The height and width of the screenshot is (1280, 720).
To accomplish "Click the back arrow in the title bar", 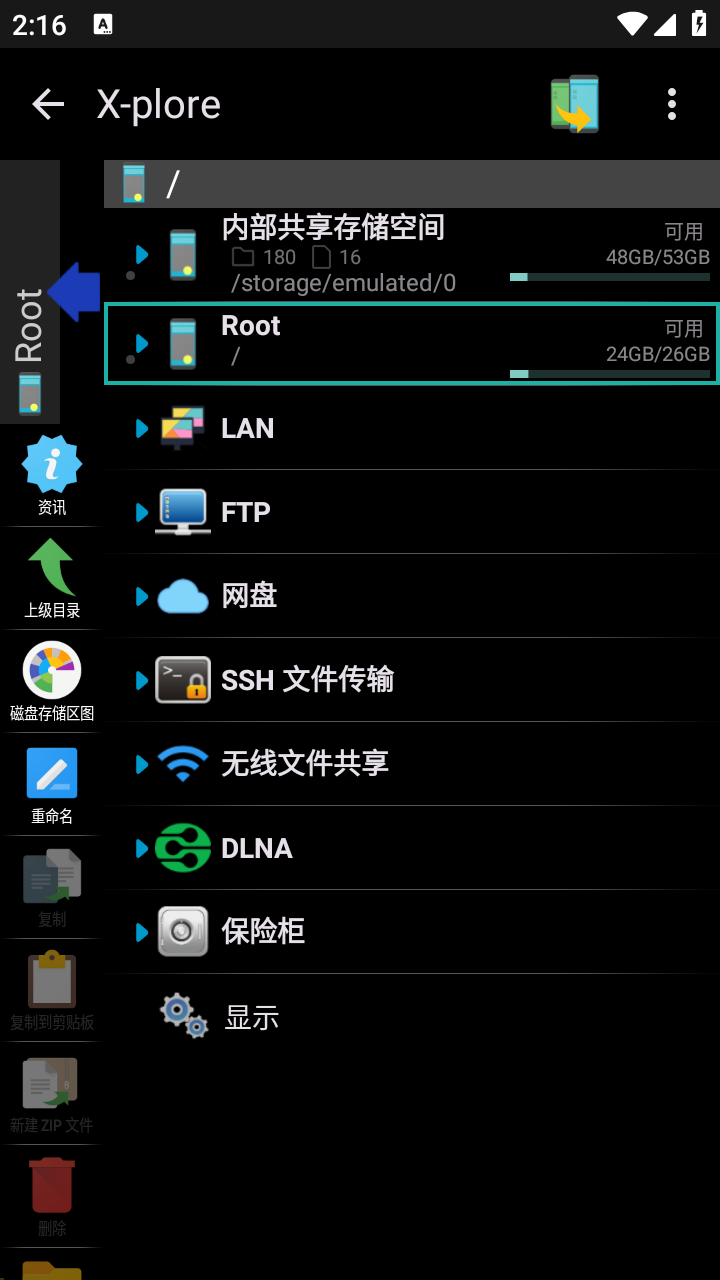I will click(x=47, y=103).
